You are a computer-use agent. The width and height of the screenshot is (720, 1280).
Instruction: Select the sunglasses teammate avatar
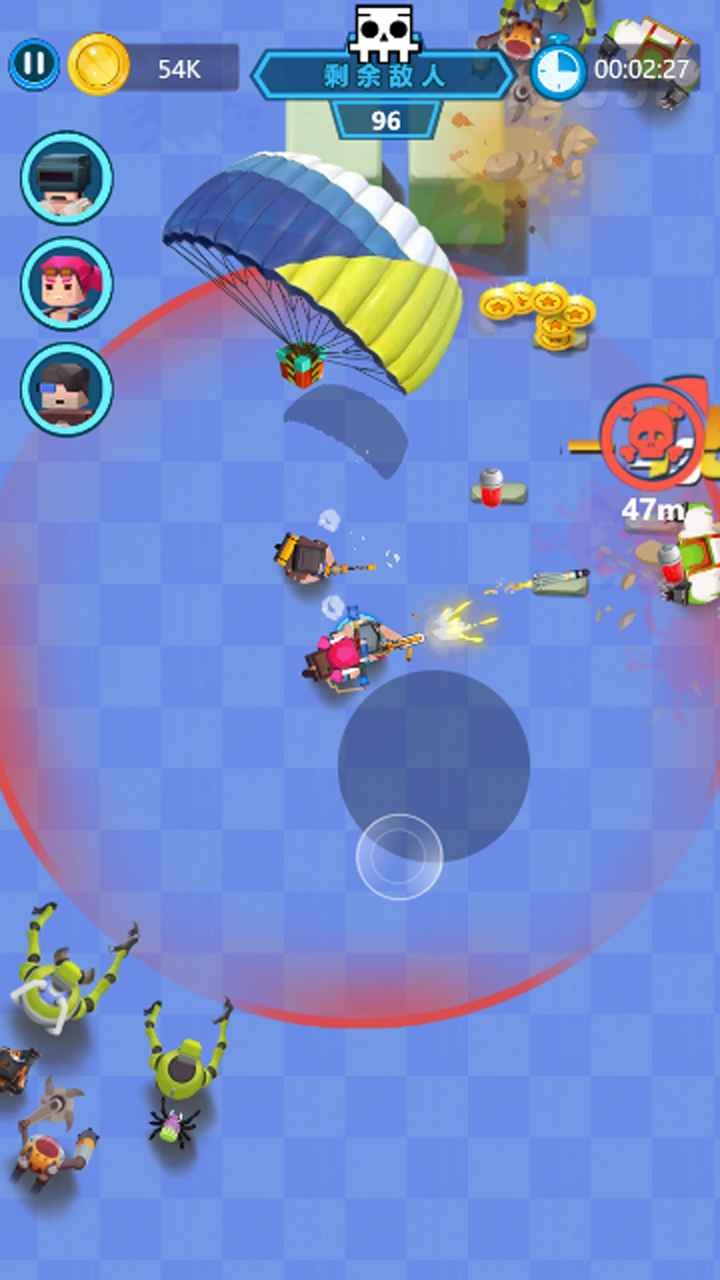tap(66, 389)
